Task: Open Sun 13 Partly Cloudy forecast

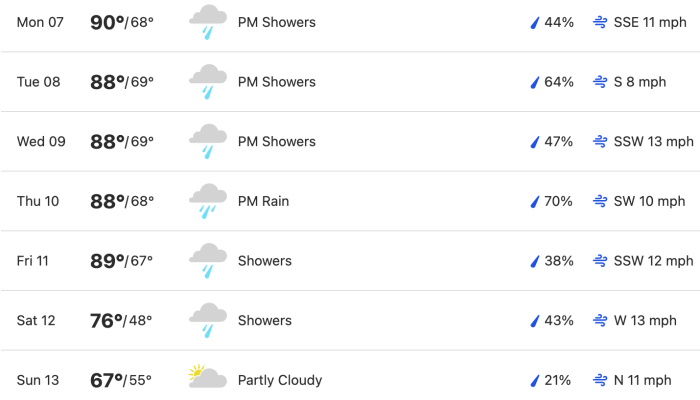Action: tap(279, 380)
